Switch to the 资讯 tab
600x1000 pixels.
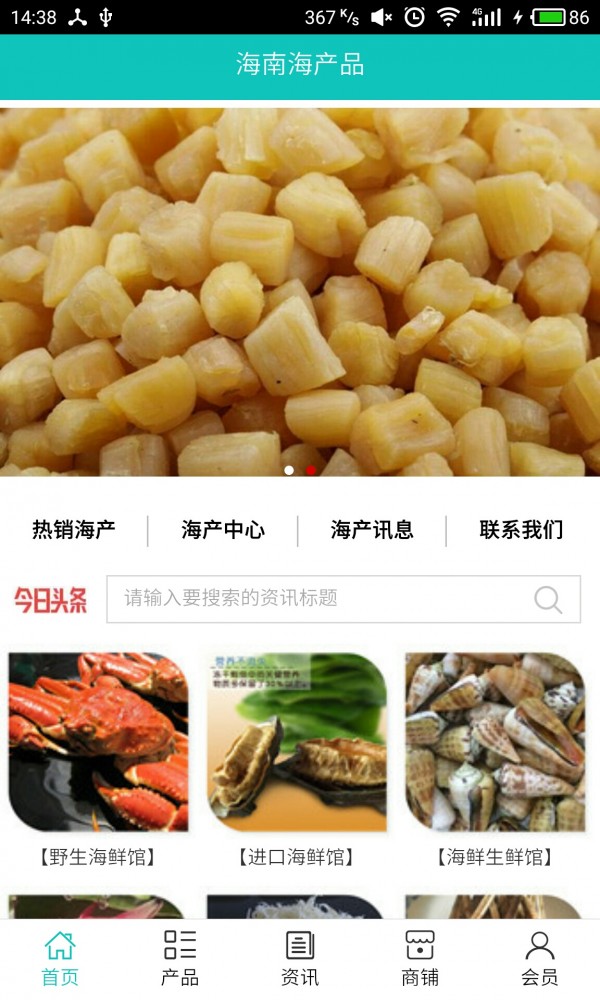pyautogui.click(x=300, y=958)
